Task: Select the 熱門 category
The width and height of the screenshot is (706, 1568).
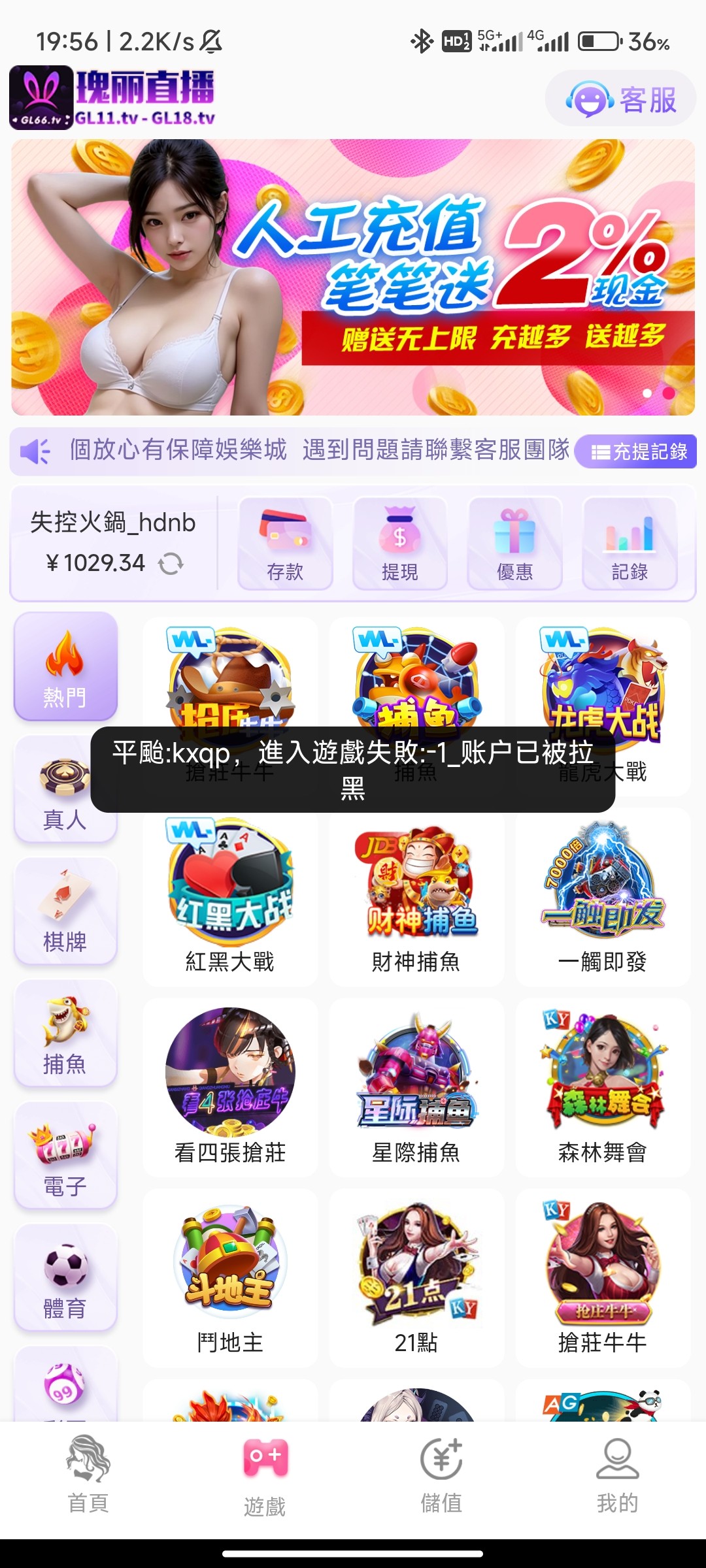Action: pyautogui.click(x=65, y=666)
